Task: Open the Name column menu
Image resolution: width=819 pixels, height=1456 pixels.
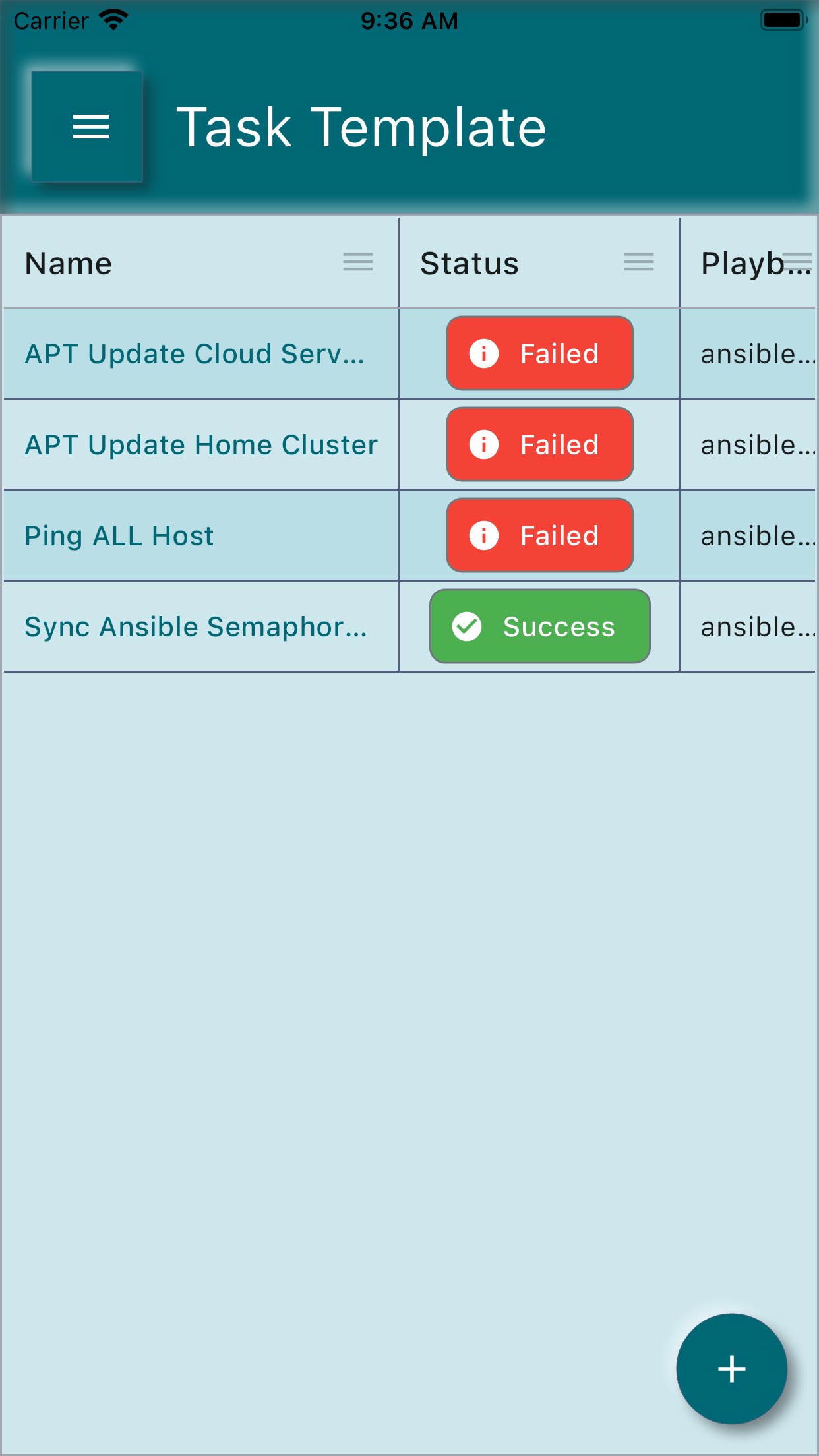Action: point(358,262)
